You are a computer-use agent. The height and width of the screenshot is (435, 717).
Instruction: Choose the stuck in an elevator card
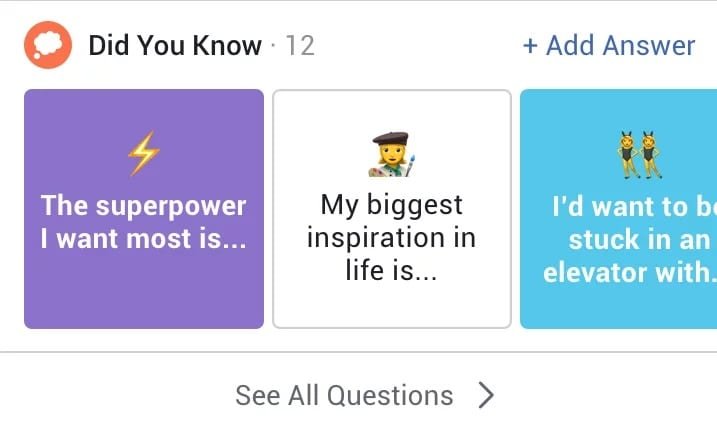(619, 209)
